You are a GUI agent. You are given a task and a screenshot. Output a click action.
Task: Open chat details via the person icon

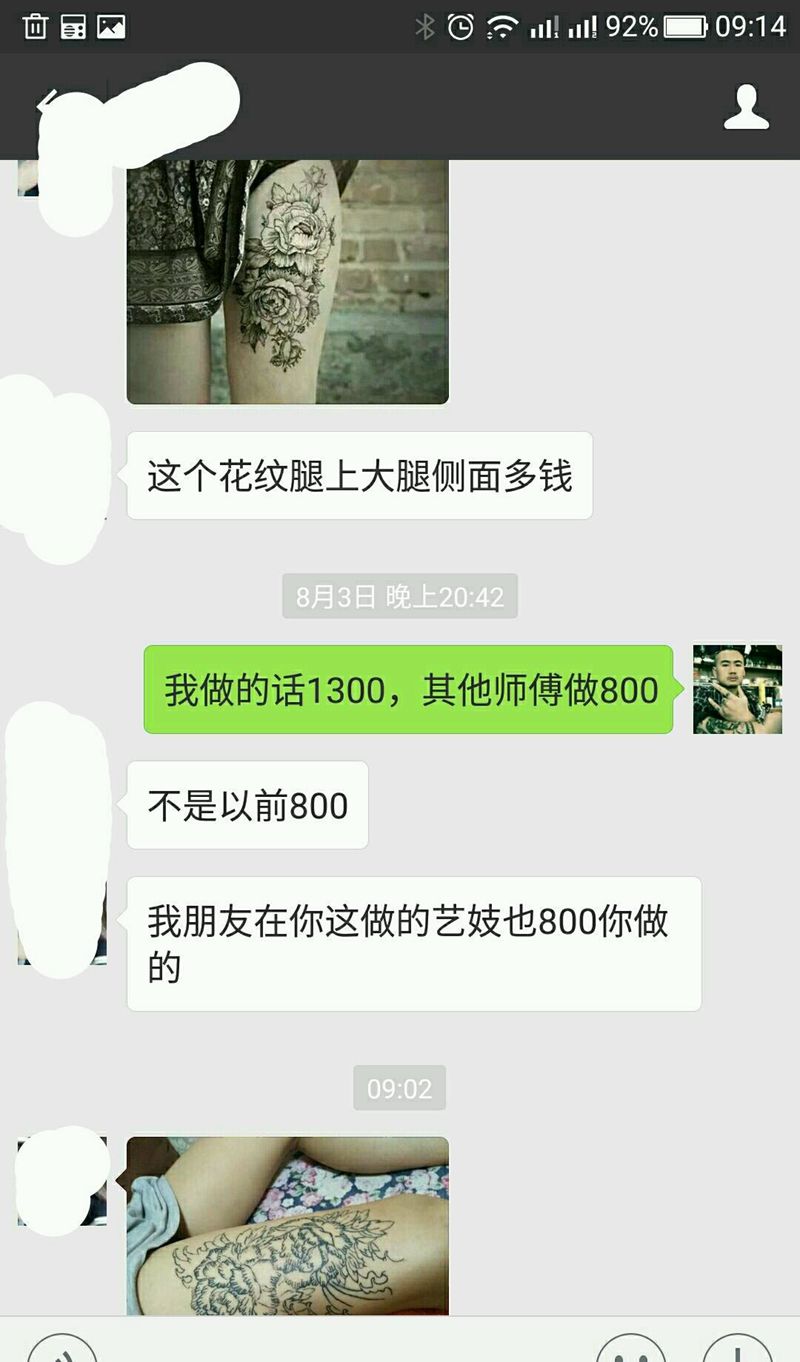click(x=746, y=107)
